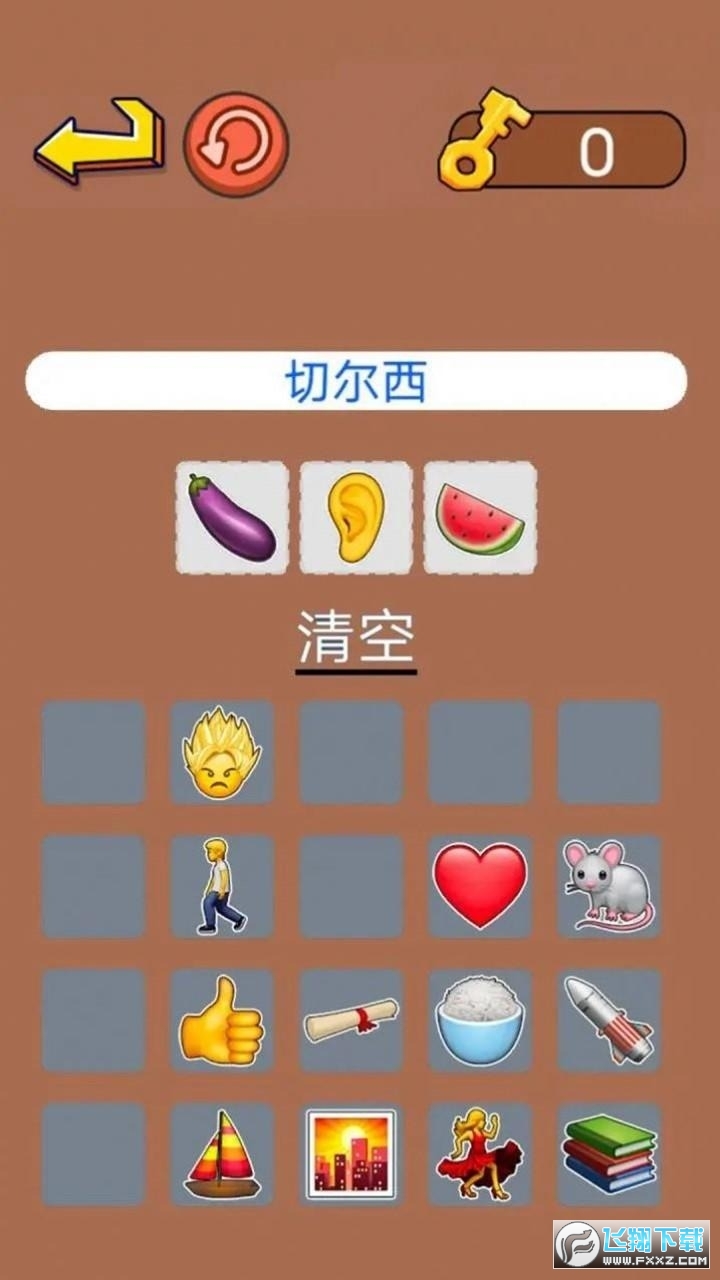Pick the rocket emoji tile
This screenshot has height=1280, width=720.
click(609, 1020)
